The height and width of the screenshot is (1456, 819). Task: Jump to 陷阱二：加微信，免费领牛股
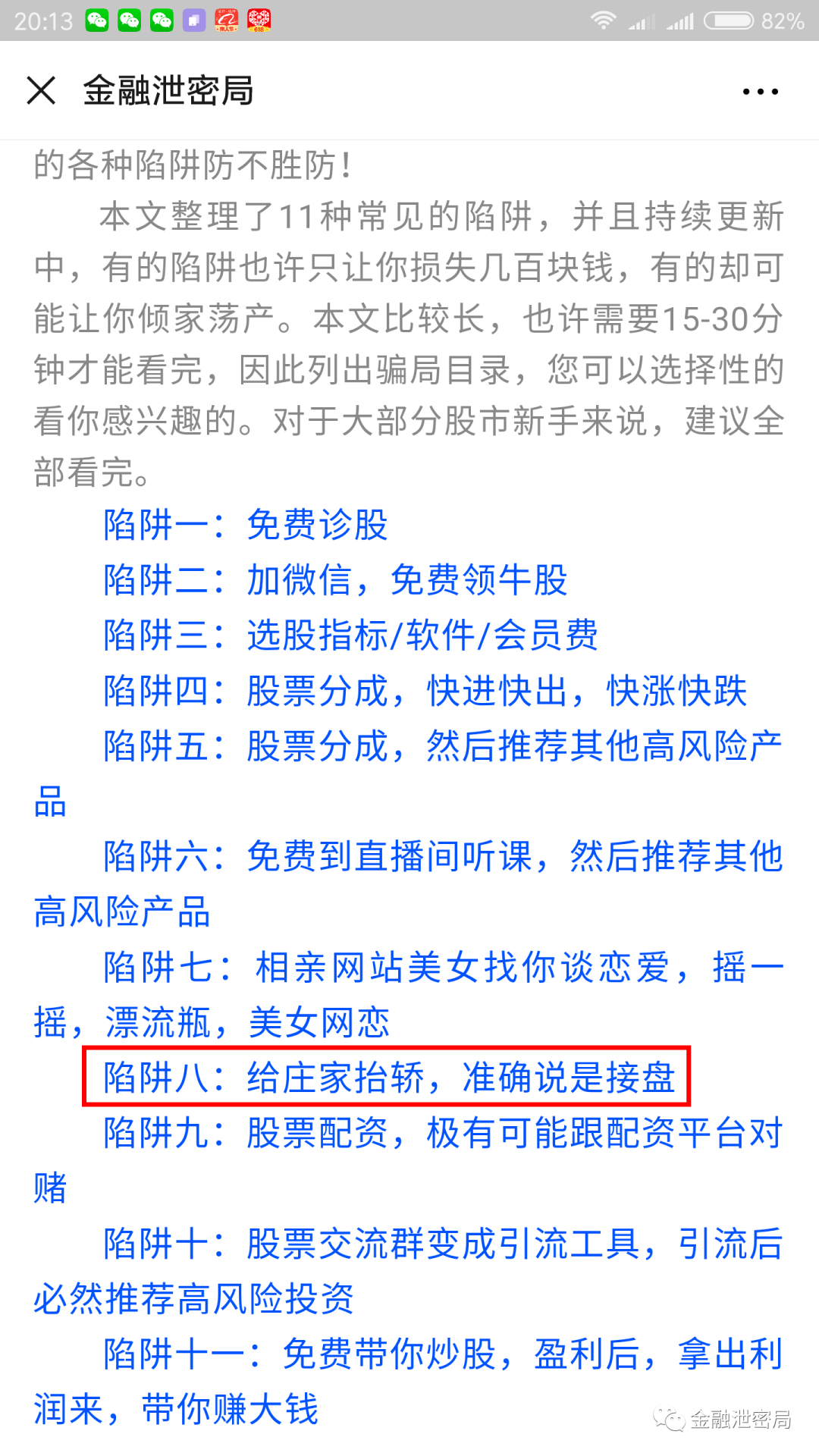point(335,580)
